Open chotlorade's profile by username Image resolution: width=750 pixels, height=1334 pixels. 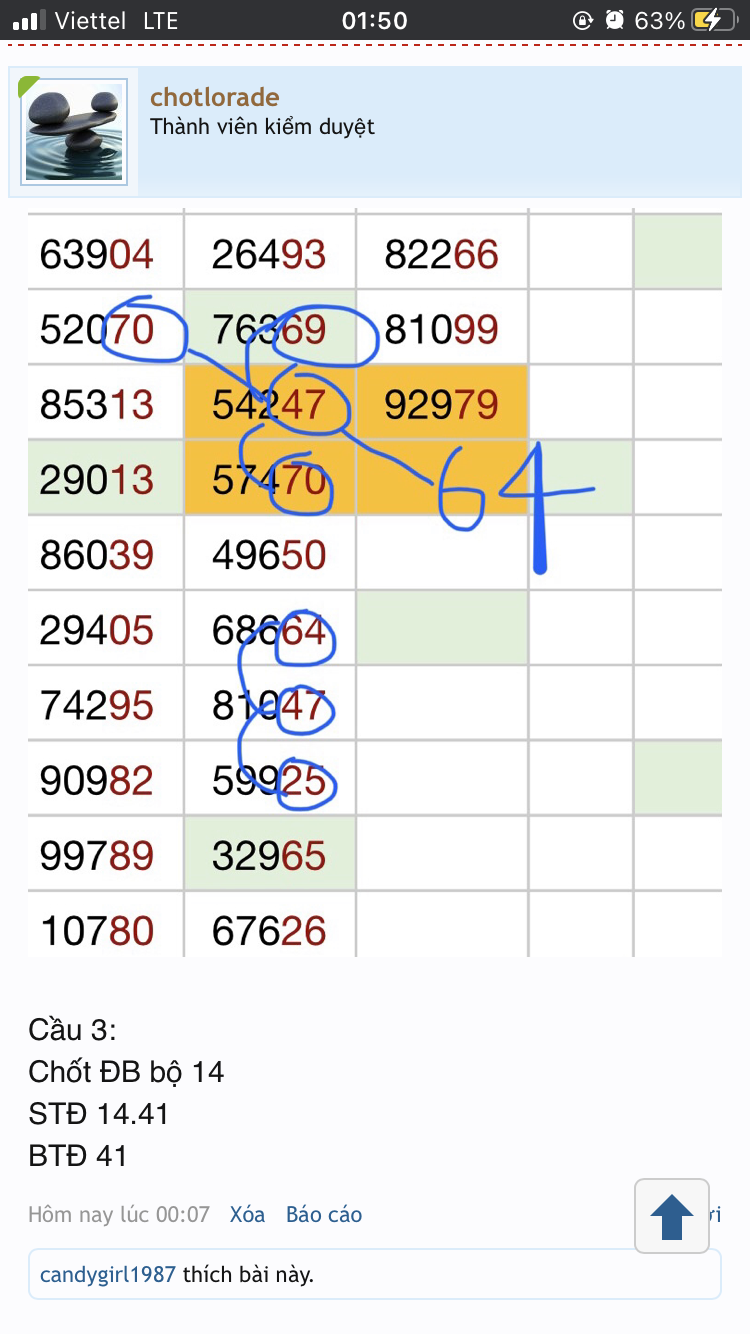tap(214, 97)
